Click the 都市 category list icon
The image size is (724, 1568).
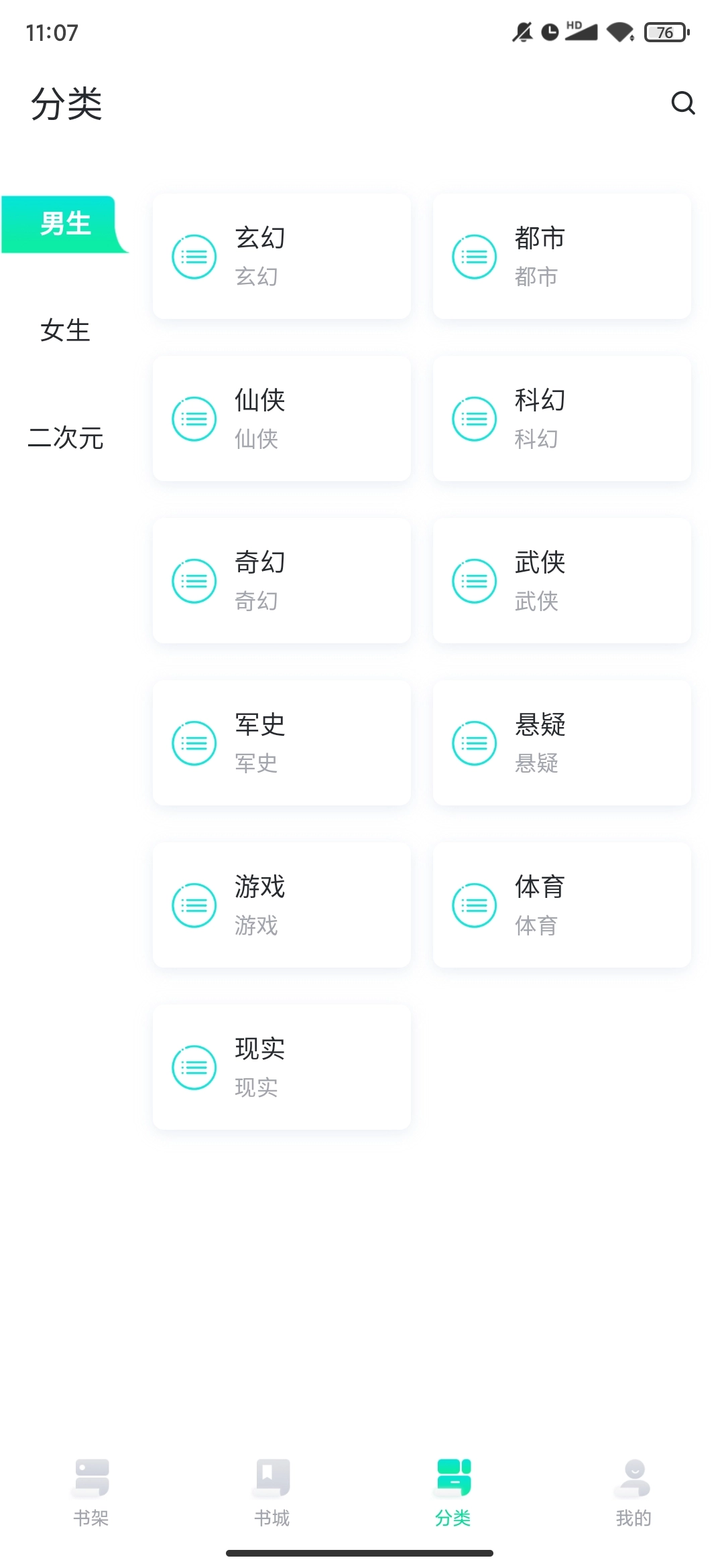tap(473, 256)
